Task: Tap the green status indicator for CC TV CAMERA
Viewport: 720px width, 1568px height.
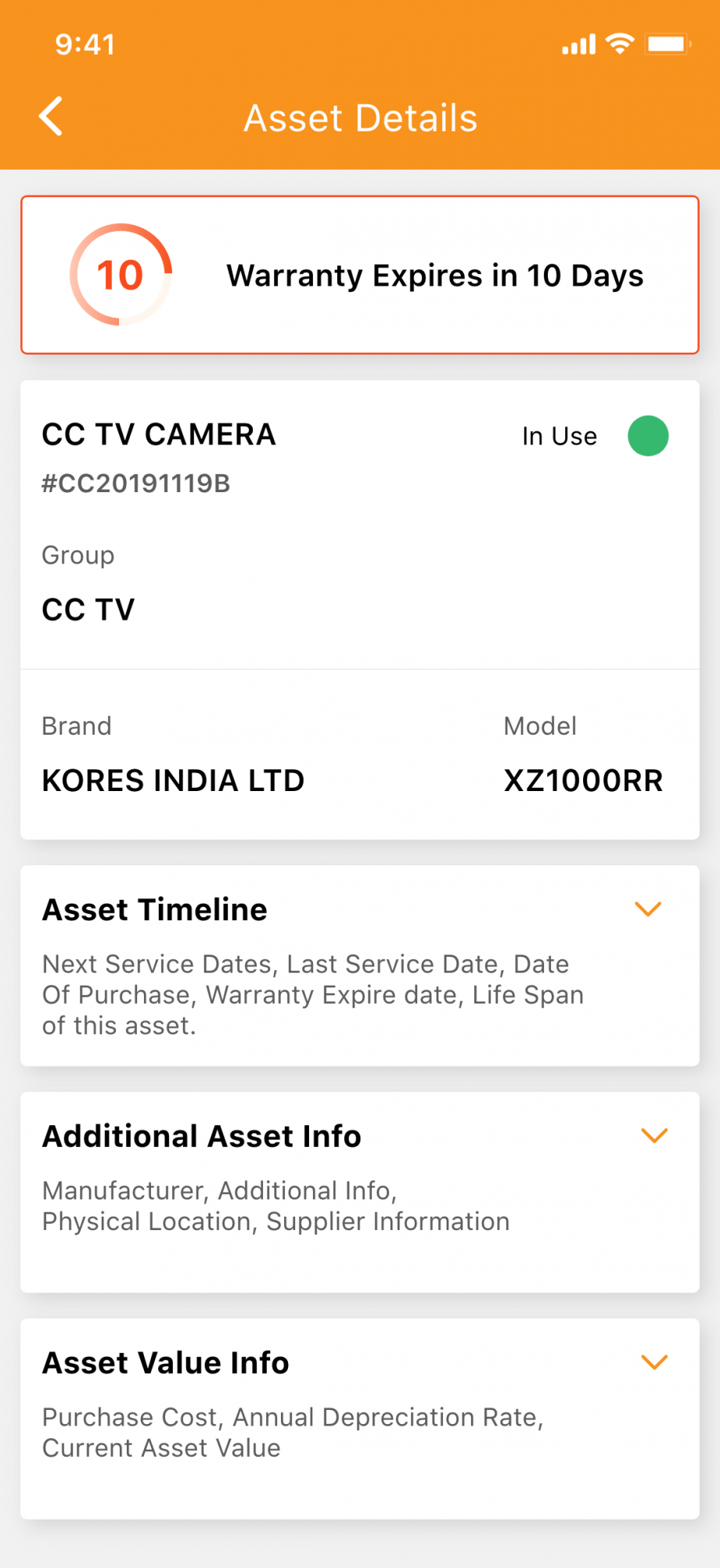Action: [647, 436]
